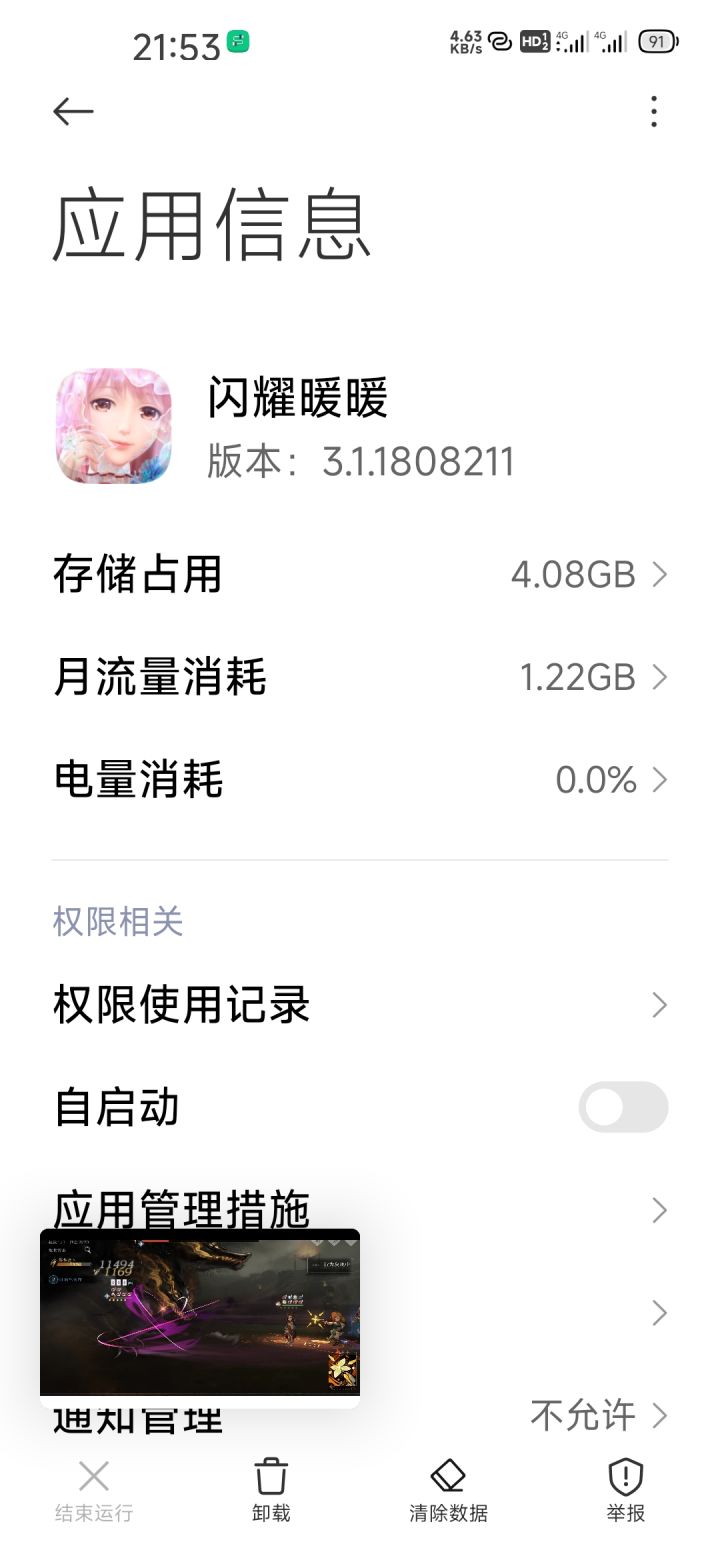Viewport: 720px width, 1560px height.
Task: Expand 电量消耗 battery consumption details
Action: click(360, 779)
